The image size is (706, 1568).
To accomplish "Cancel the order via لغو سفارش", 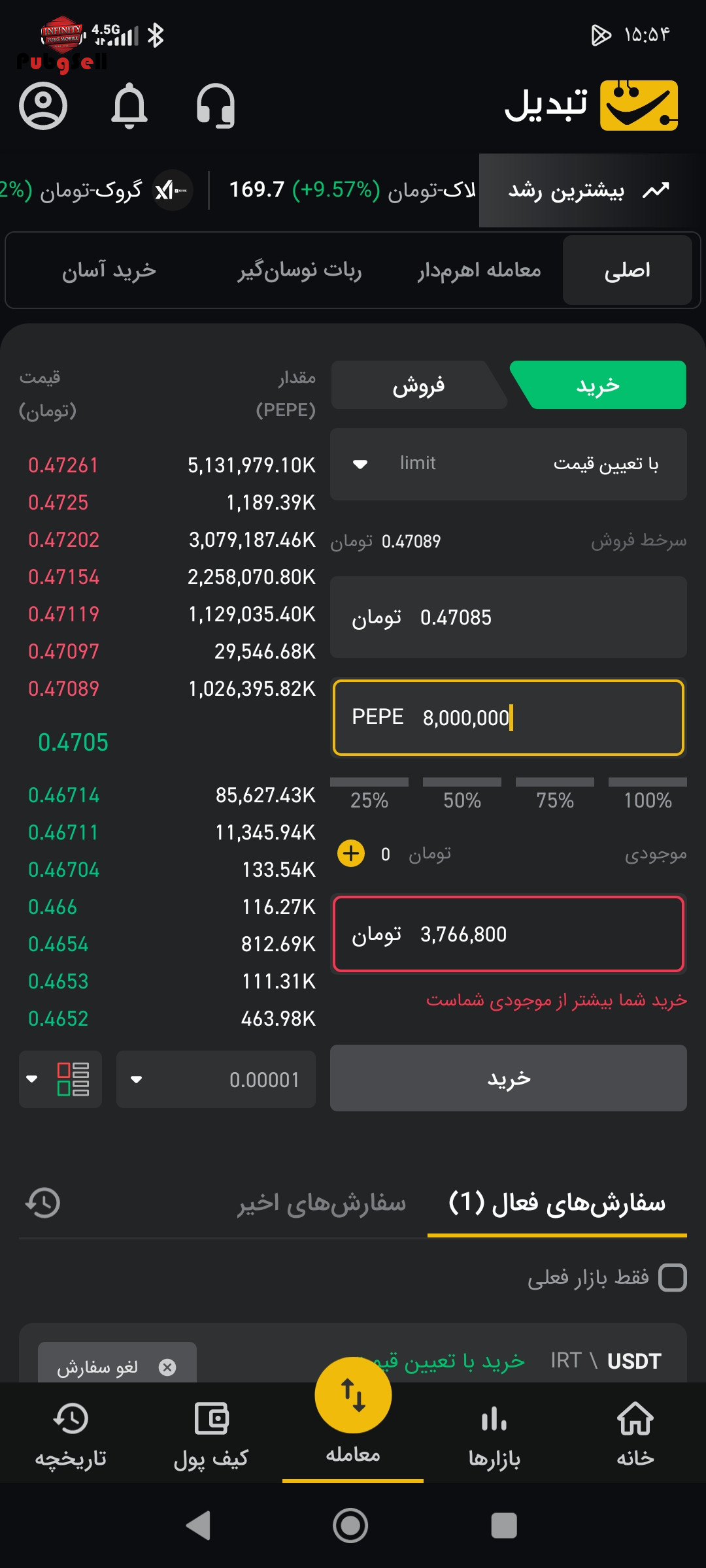I will pos(117,1367).
